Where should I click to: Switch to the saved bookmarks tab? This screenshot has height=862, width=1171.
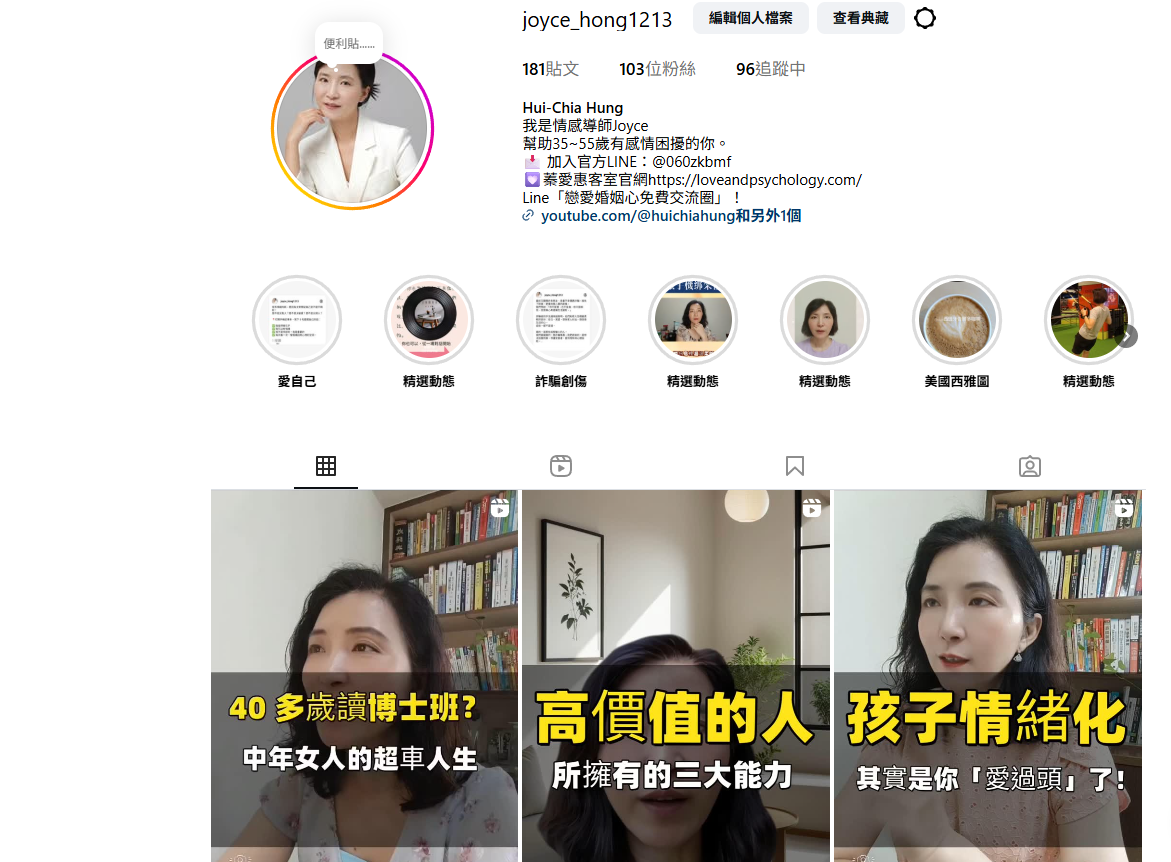(795, 466)
